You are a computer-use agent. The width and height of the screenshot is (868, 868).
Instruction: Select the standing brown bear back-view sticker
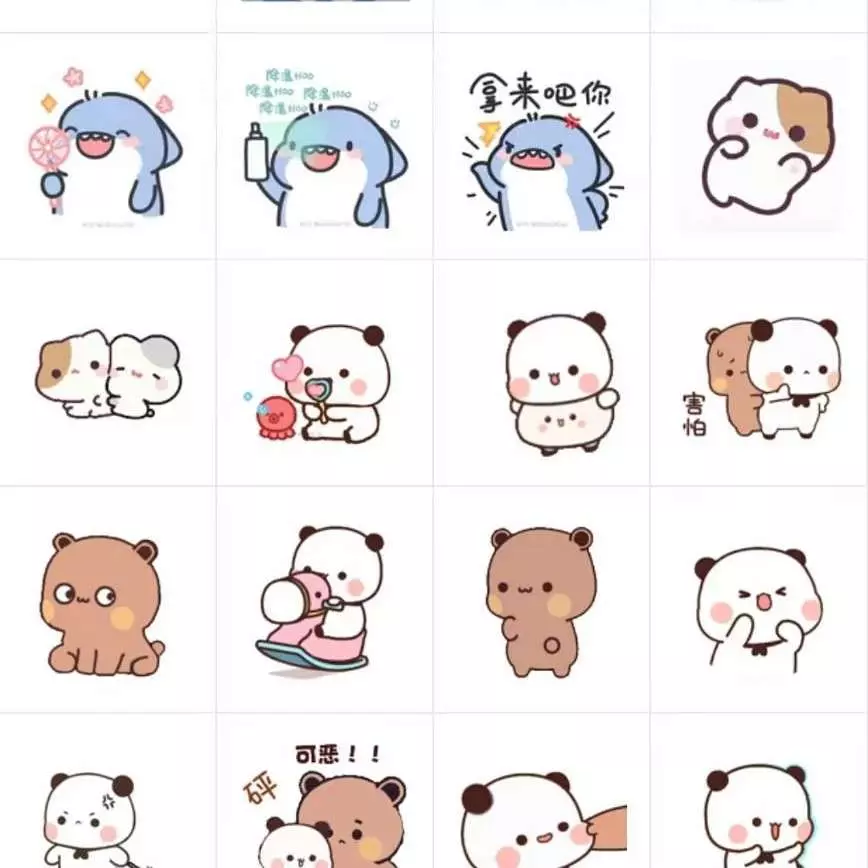click(x=540, y=600)
